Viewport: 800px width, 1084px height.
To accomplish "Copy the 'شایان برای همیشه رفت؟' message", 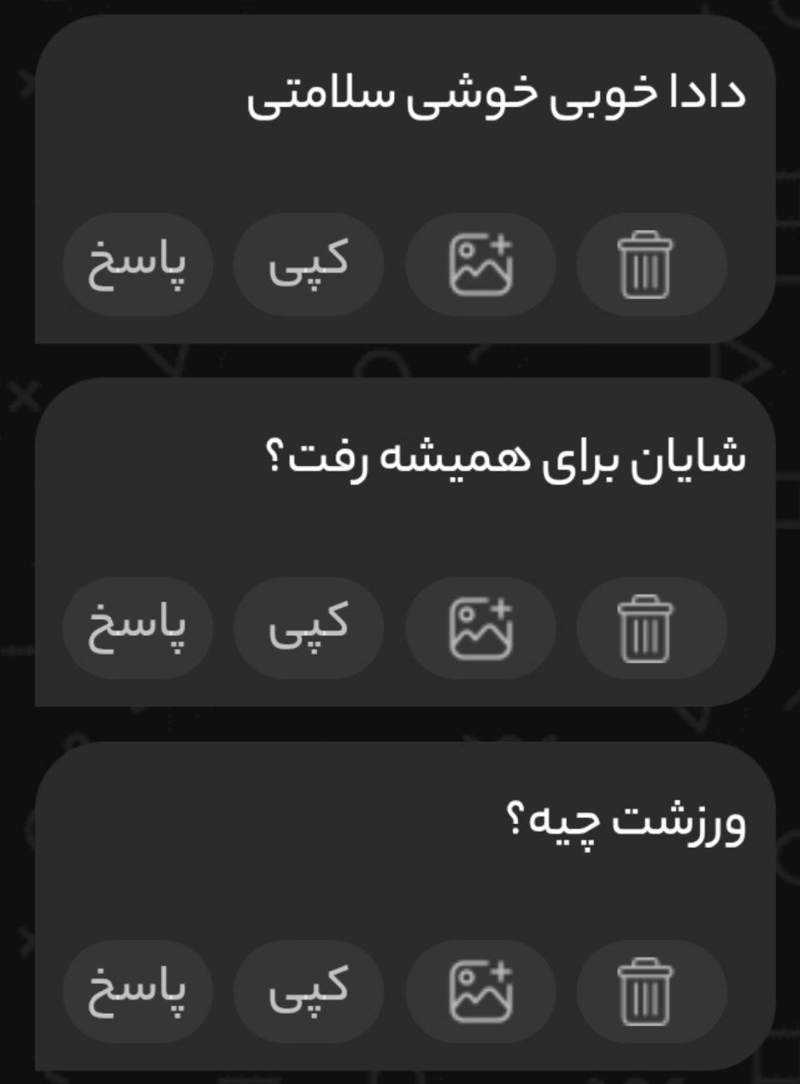I will pyautogui.click(x=308, y=629).
